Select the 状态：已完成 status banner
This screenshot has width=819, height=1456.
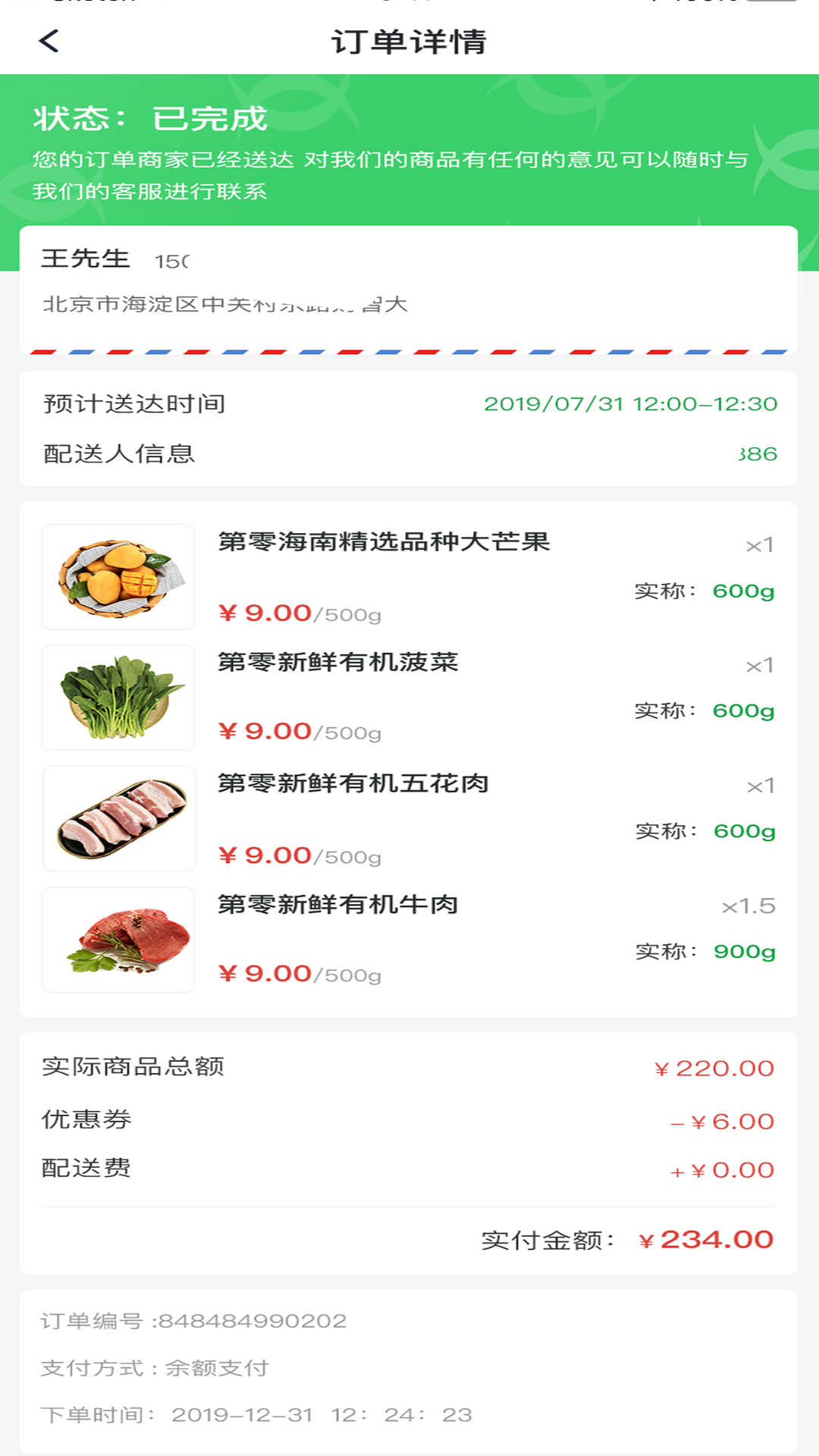(152, 118)
